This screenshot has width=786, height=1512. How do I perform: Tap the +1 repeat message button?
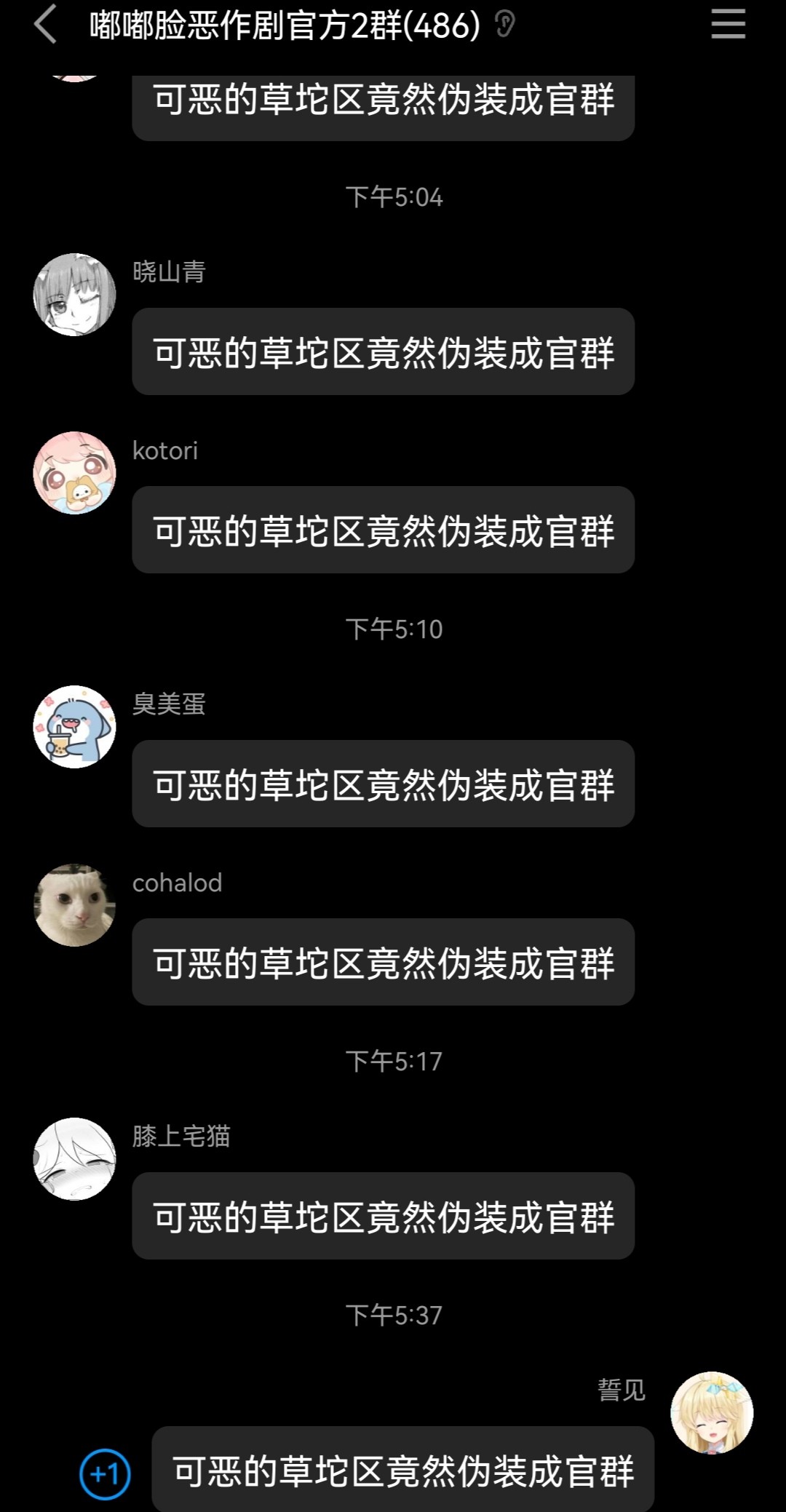(105, 1474)
